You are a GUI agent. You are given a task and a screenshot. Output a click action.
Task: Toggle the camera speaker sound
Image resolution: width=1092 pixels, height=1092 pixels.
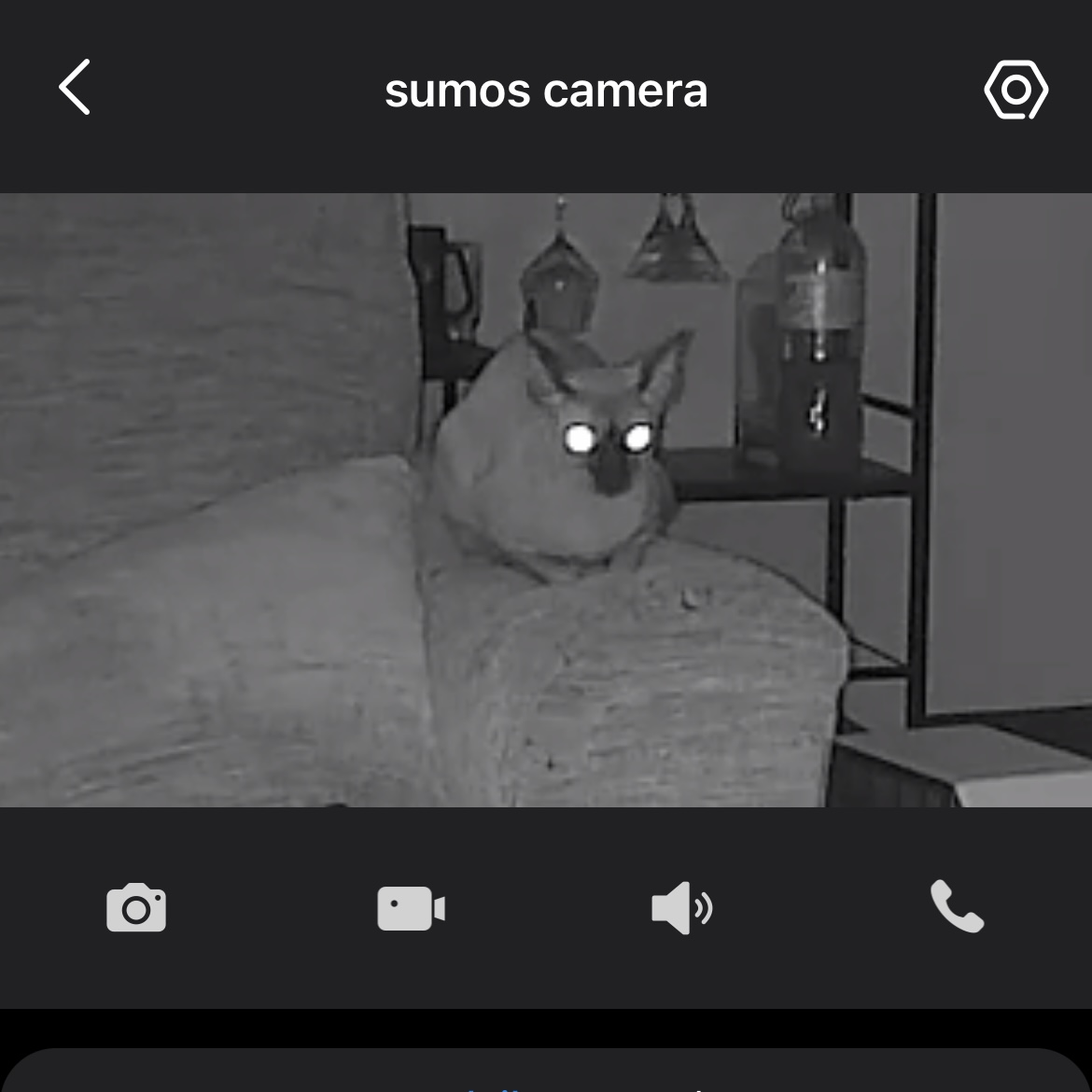click(681, 907)
